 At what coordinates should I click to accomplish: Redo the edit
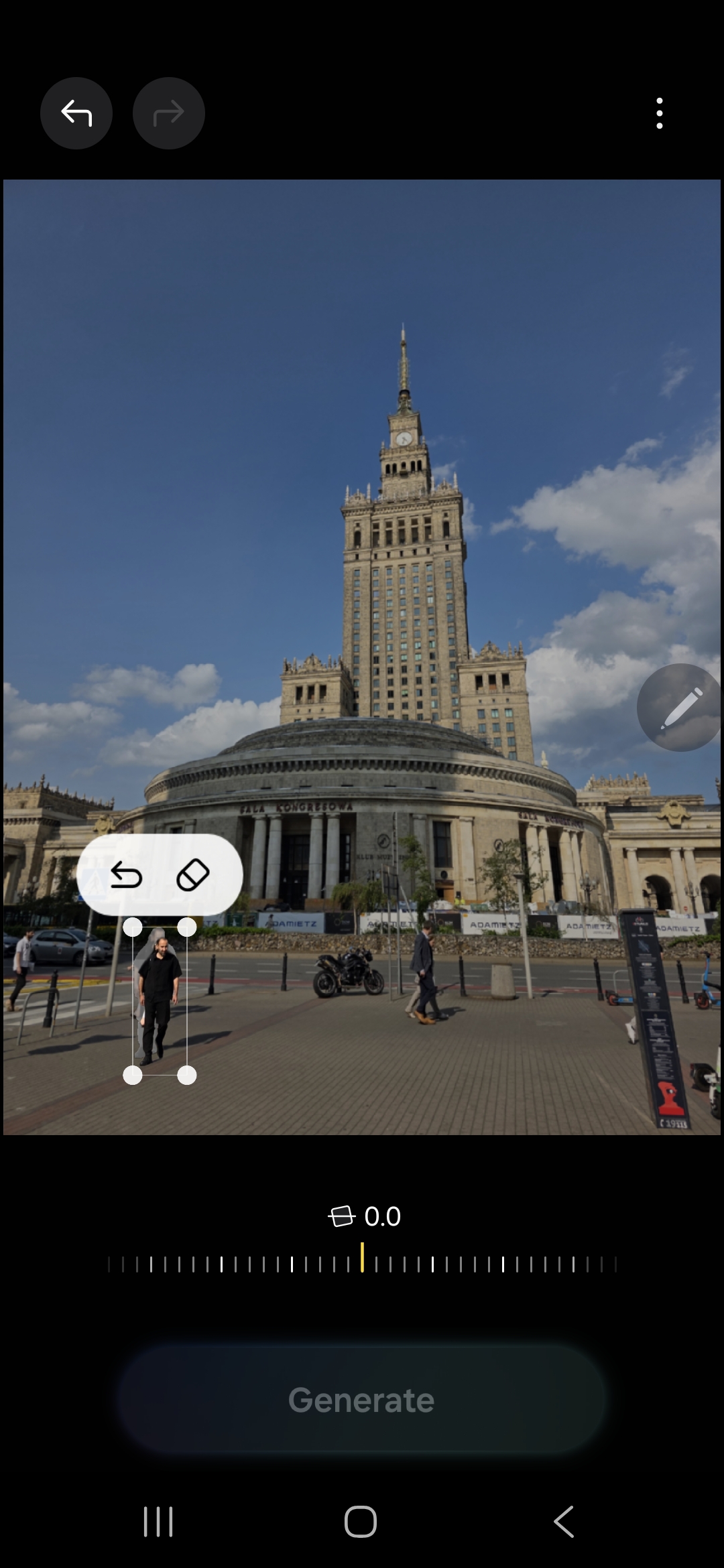point(169,113)
